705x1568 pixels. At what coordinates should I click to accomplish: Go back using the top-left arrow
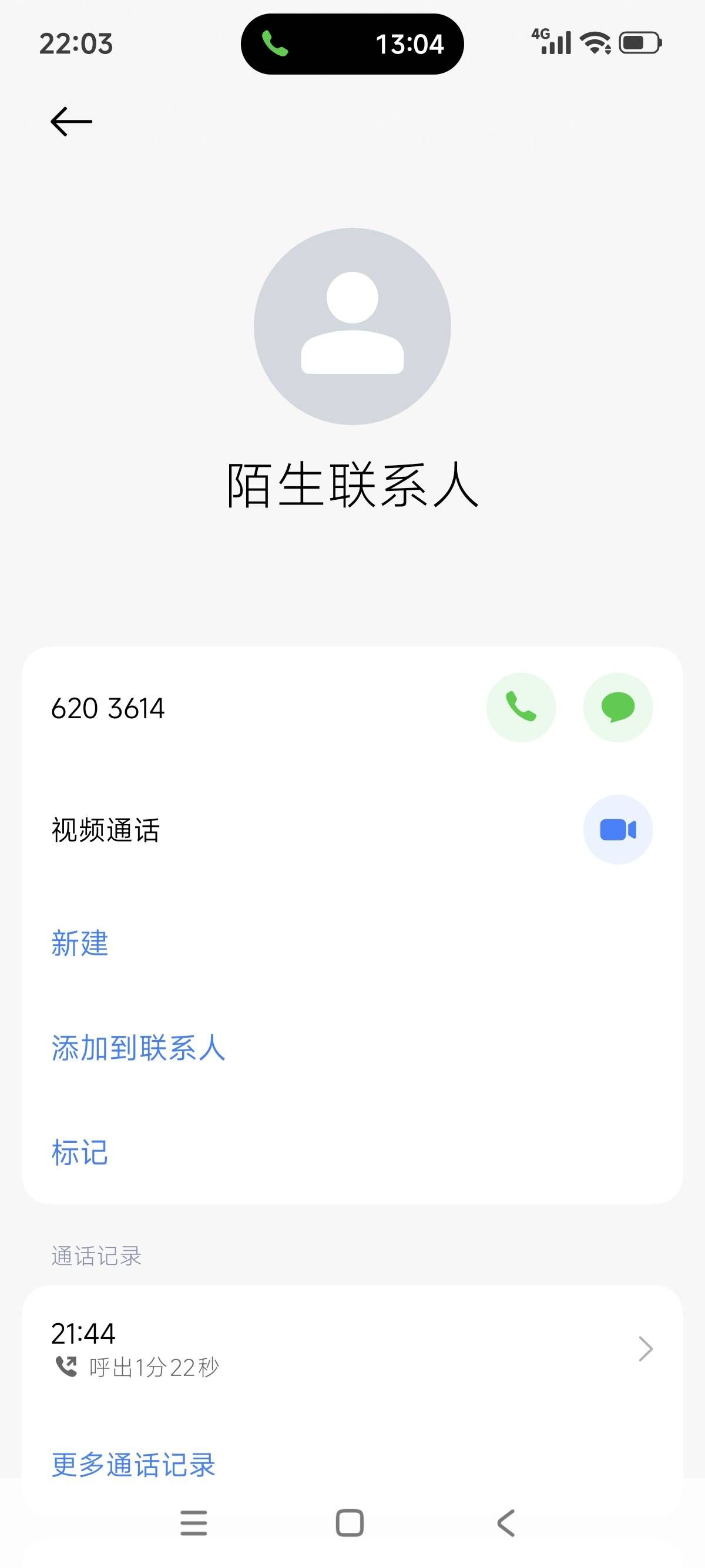click(x=71, y=122)
